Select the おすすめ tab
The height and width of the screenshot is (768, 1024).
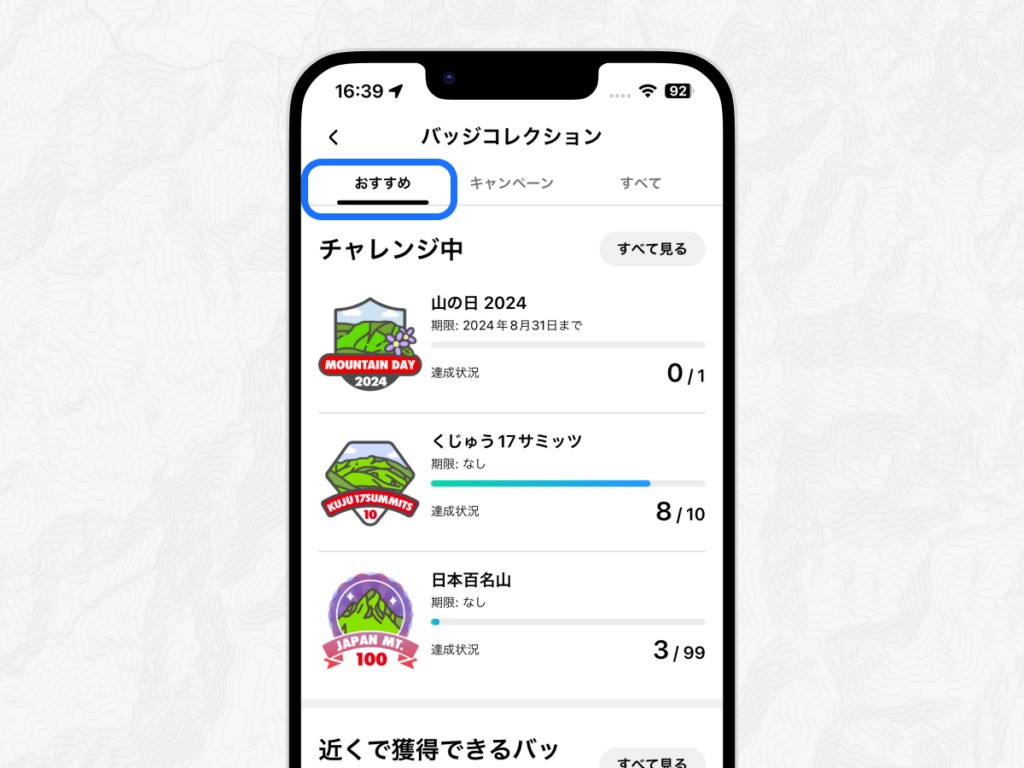[x=382, y=183]
